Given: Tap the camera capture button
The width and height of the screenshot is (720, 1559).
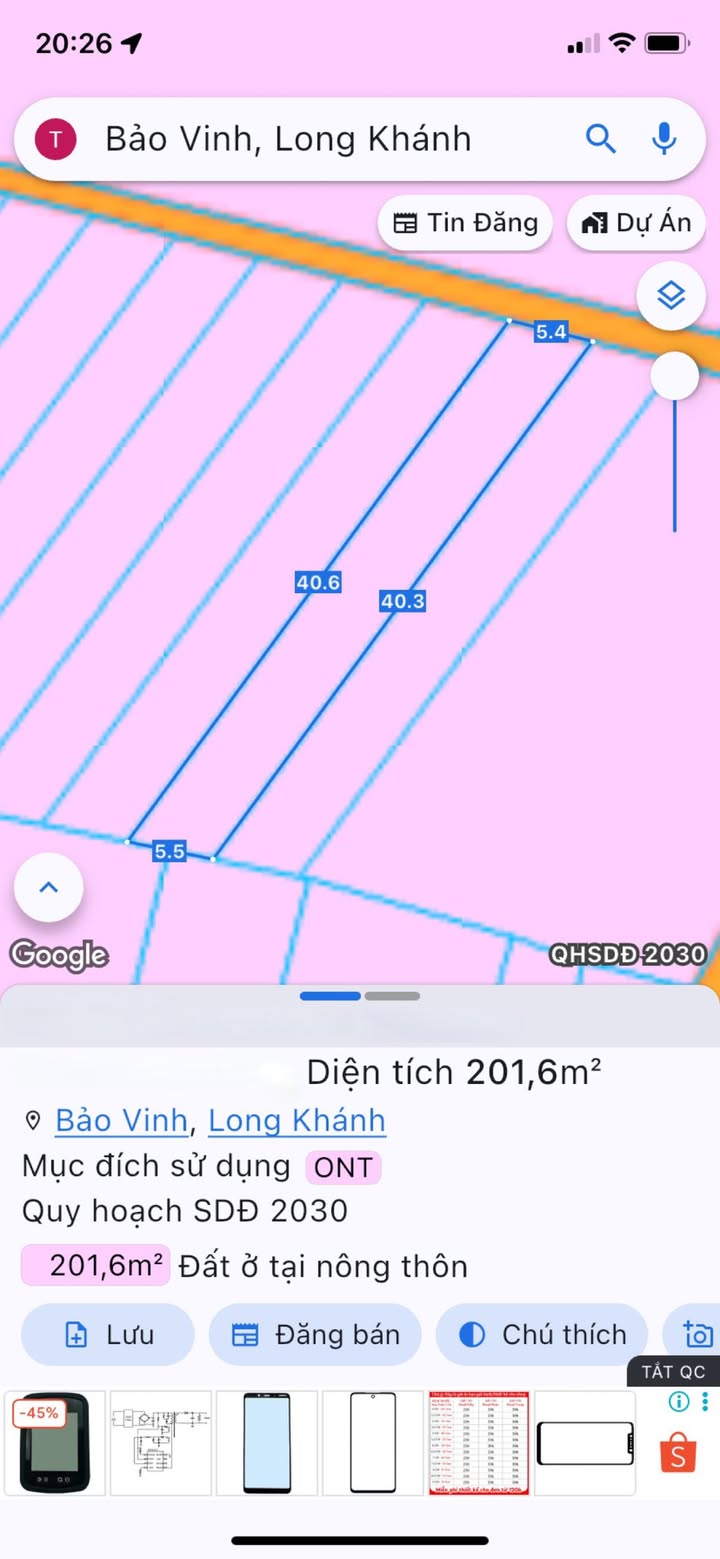Looking at the screenshot, I should click(x=695, y=1334).
